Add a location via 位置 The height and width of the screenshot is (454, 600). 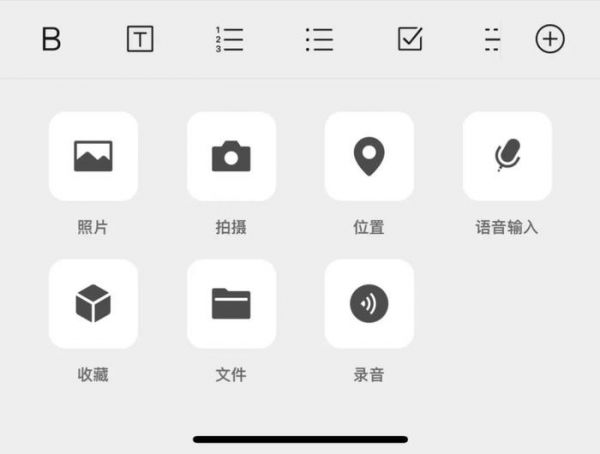pos(369,156)
